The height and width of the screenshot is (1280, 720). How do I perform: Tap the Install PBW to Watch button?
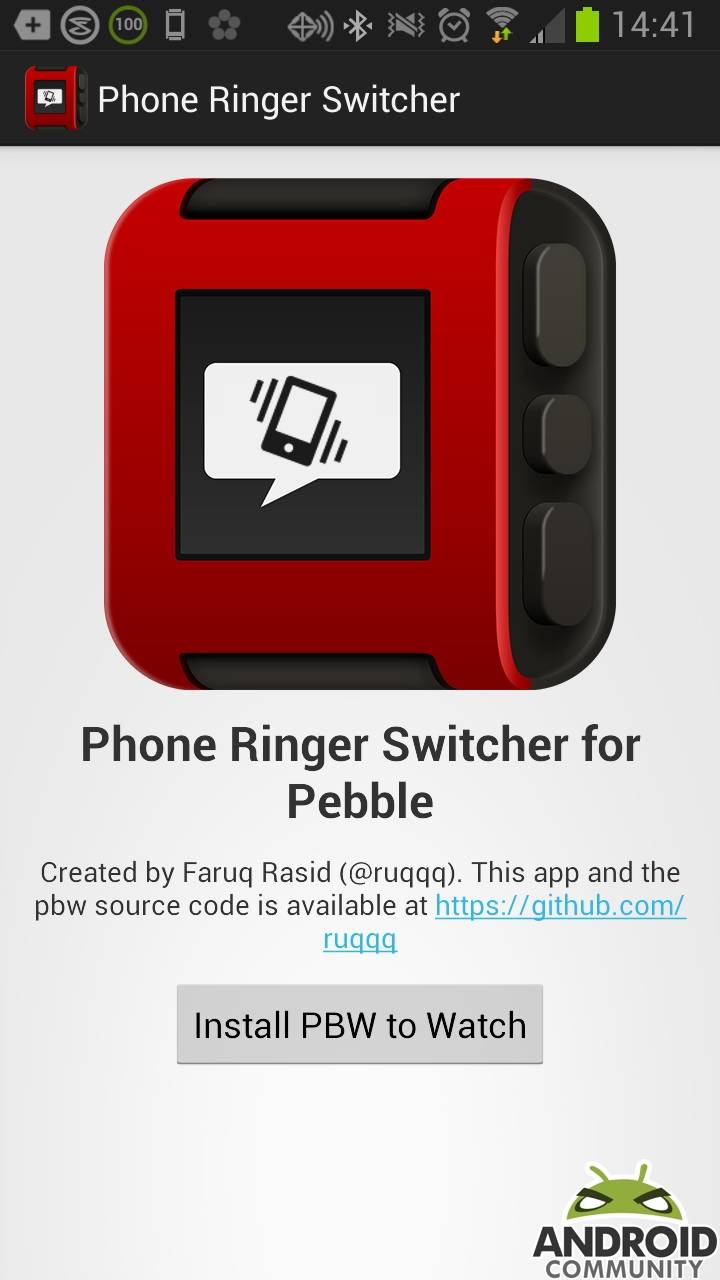click(360, 1024)
